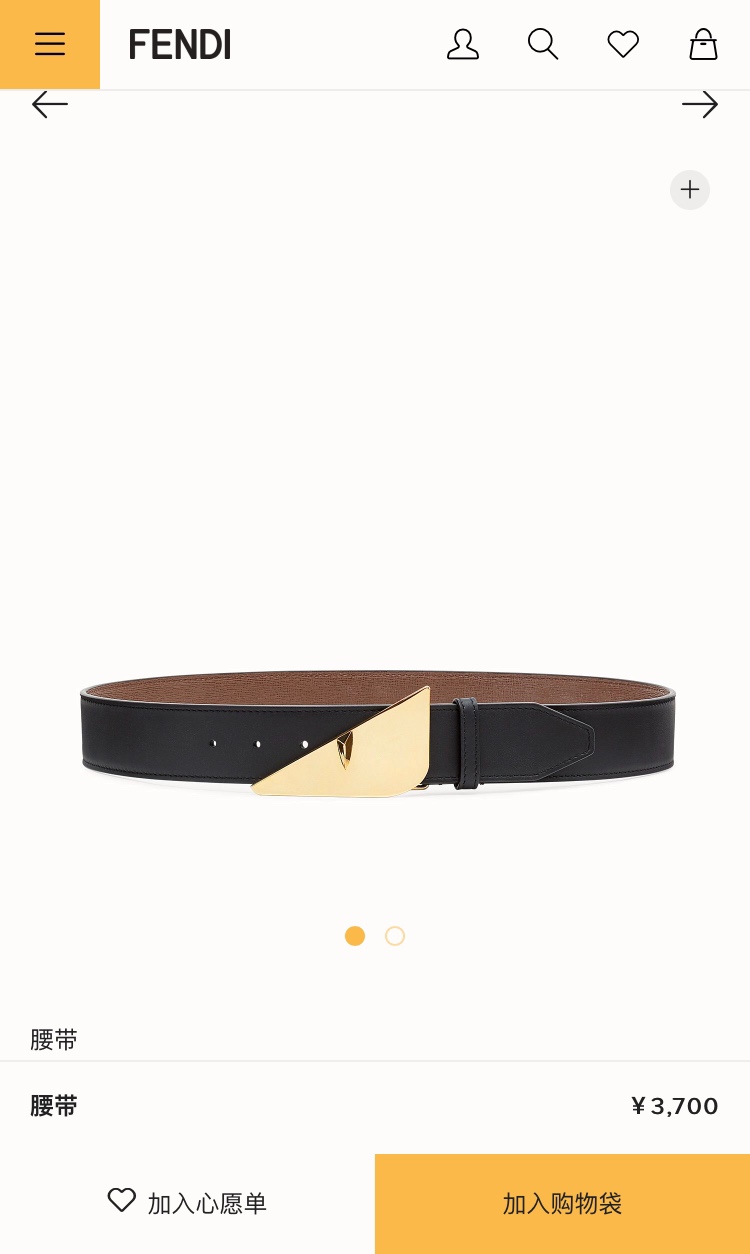This screenshot has height=1254, width=750.
Task: Open the hamburger menu
Action: coord(49,44)
